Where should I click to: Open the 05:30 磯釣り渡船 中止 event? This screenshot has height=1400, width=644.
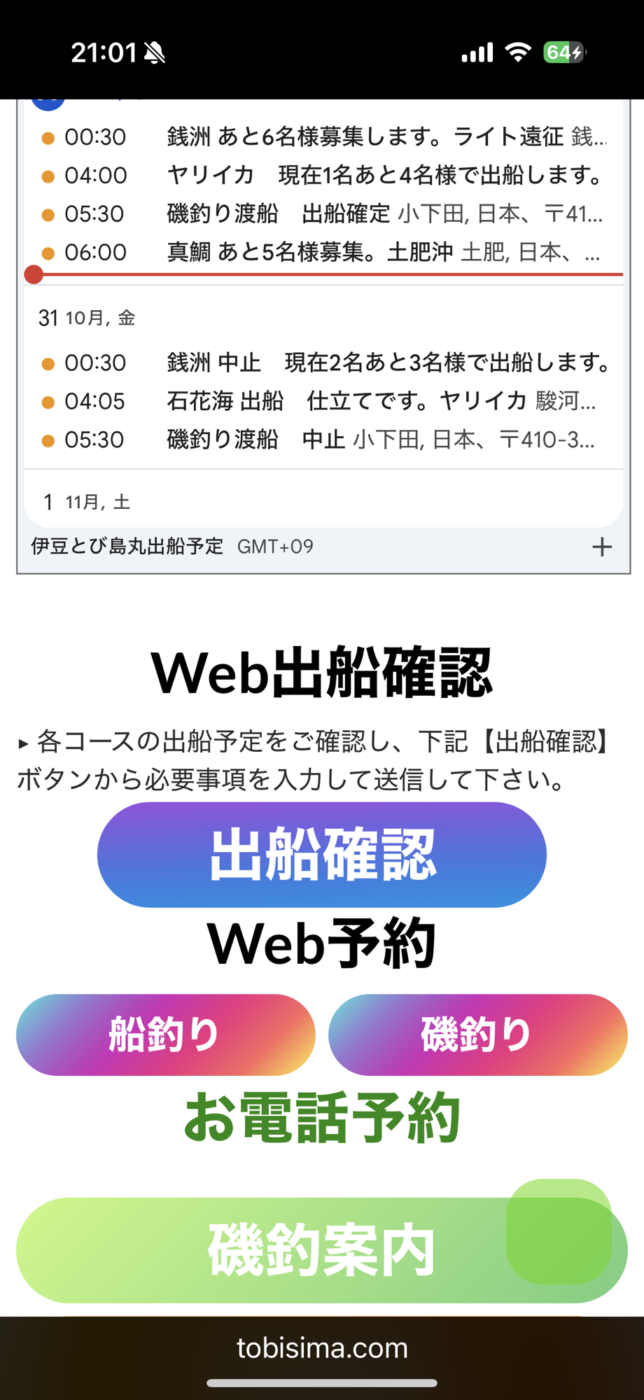tap(380, 439)
